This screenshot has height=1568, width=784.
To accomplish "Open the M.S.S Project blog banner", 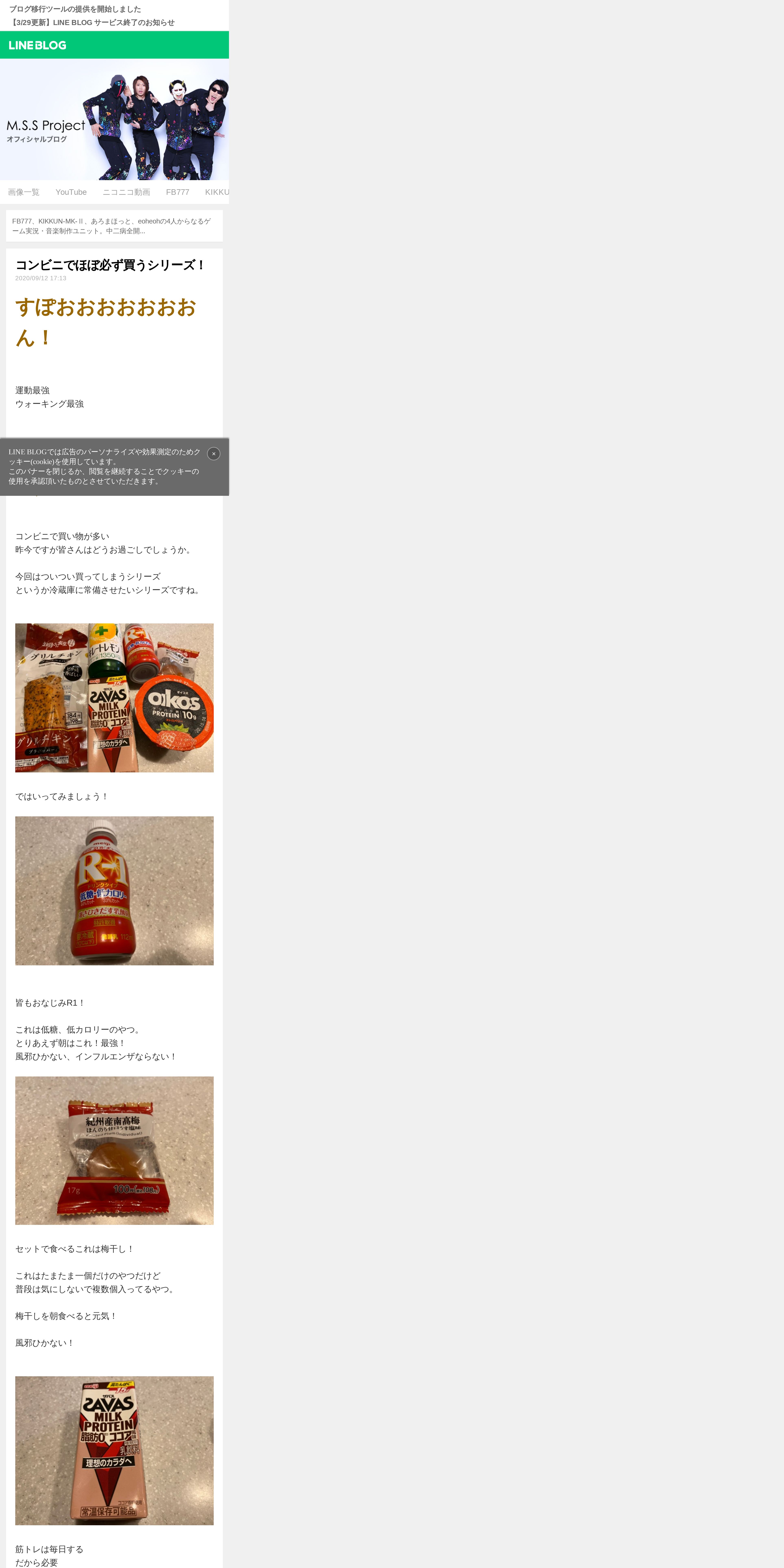I will coord(114,119).
